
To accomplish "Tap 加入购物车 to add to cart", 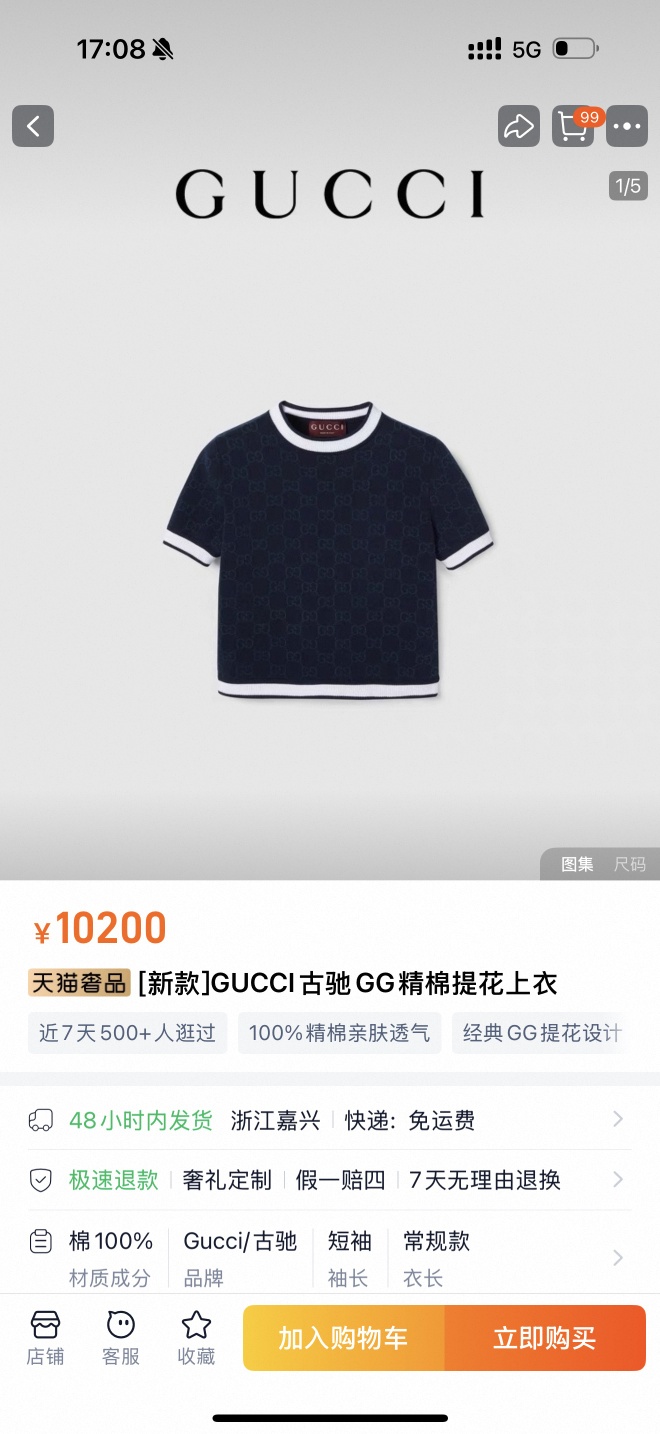I will coord(343,1338).
